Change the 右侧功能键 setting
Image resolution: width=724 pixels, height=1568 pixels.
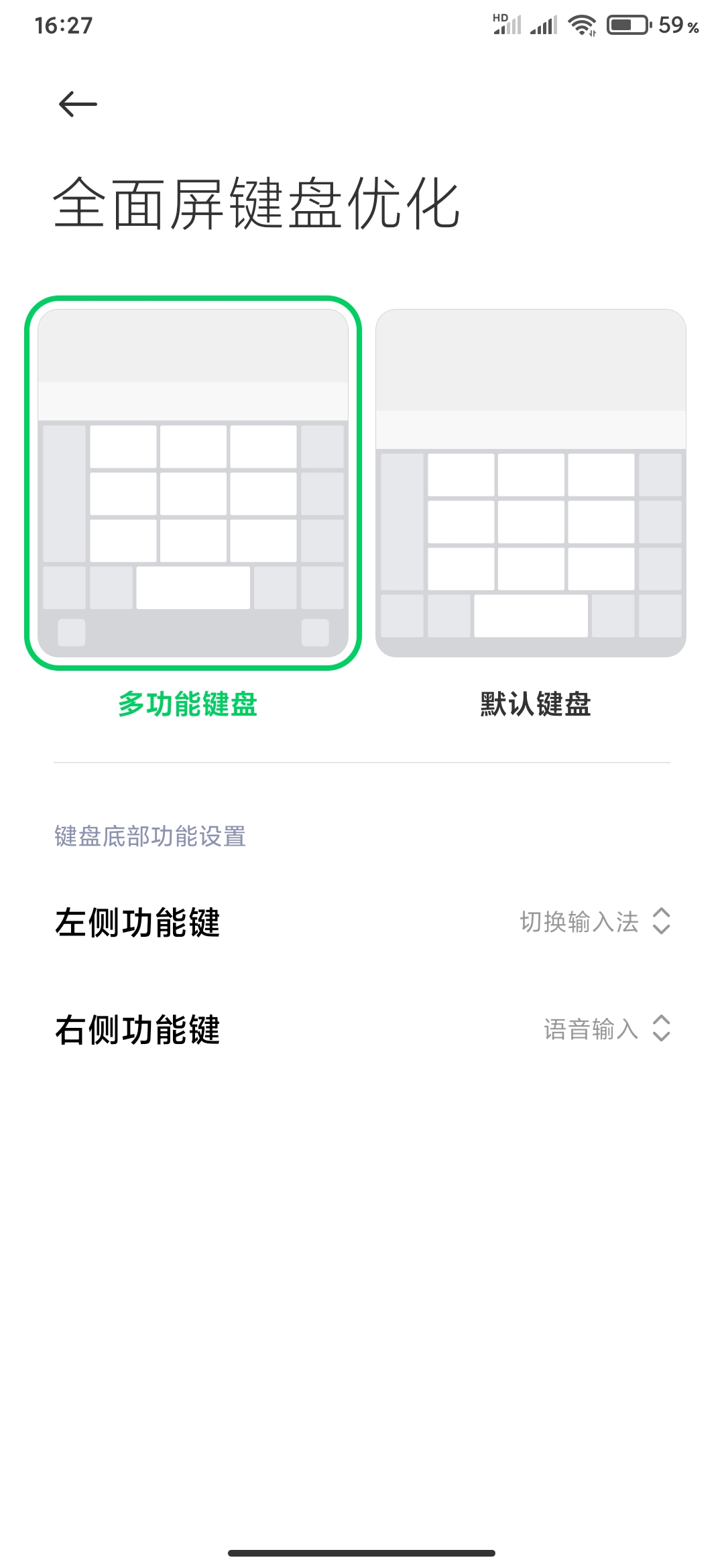(x=362, y=1029)
